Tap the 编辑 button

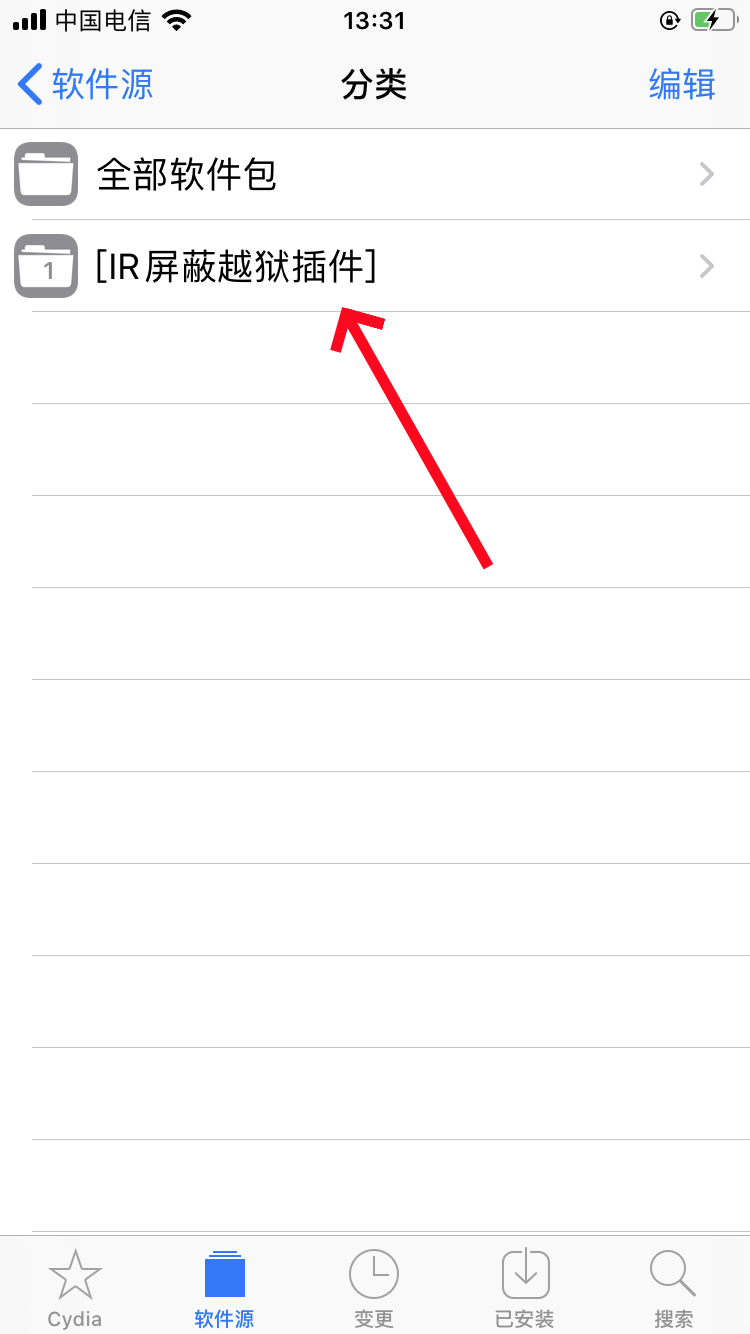pos(682,84)
